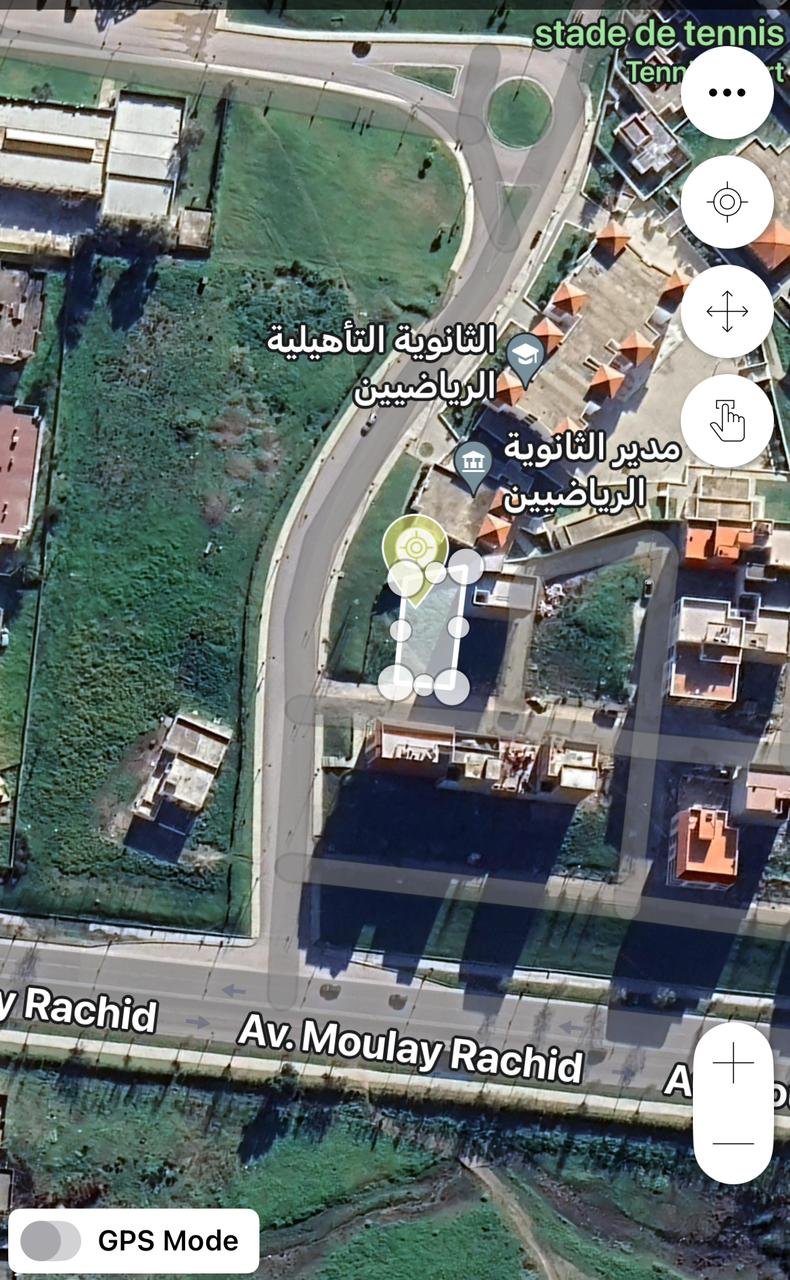Zoom in with the plus button
Viewport: 790px width, 1280px height.
733,1063
